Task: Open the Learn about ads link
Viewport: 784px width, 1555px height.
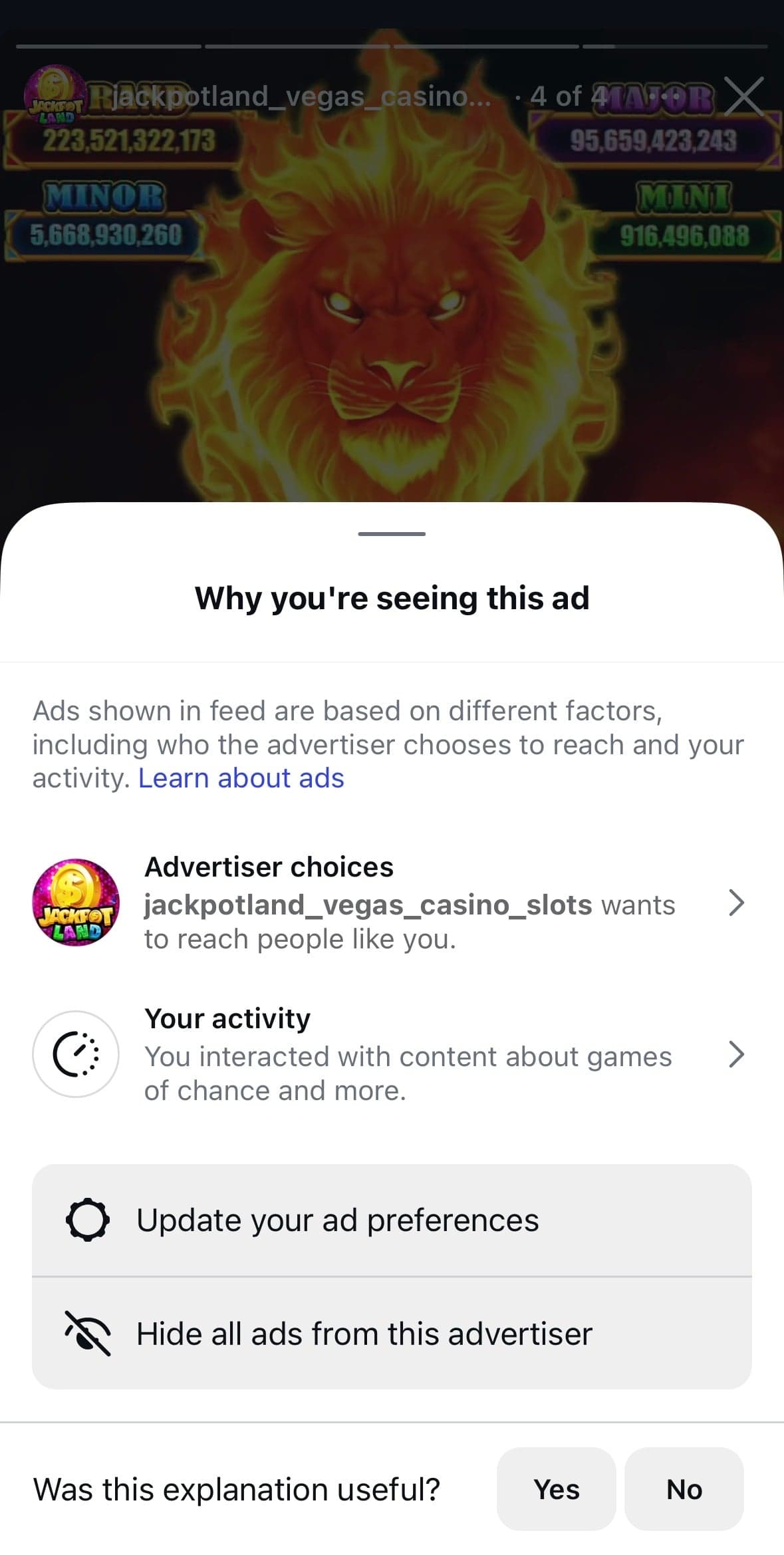Action: click(x=241, y=778)
